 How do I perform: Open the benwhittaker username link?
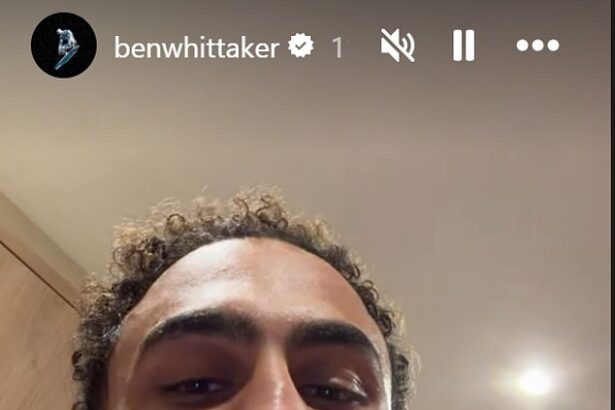tap(196, 47)
